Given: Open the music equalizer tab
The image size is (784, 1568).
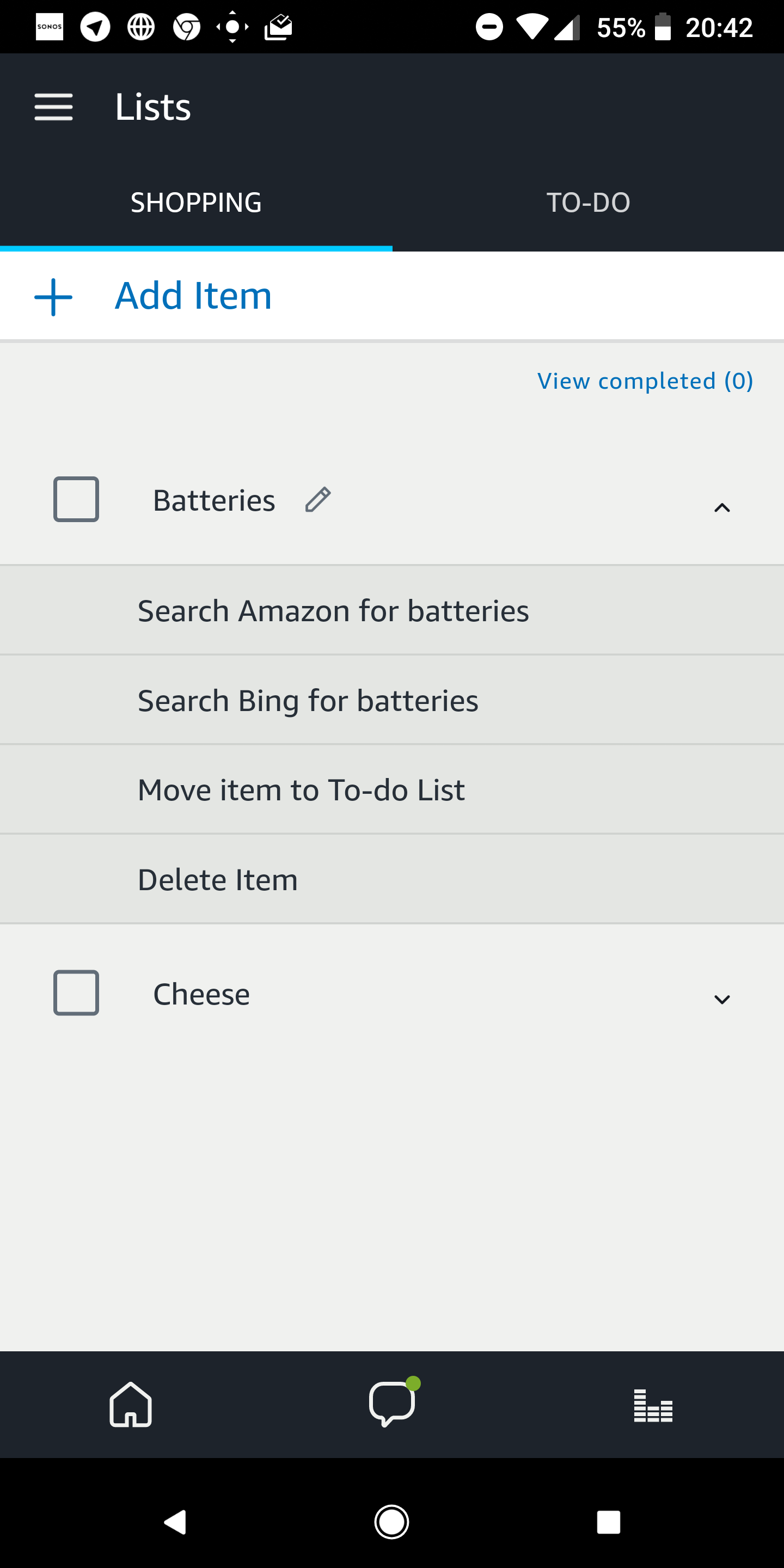Looking at the screenshot, I should (653, 1405).
